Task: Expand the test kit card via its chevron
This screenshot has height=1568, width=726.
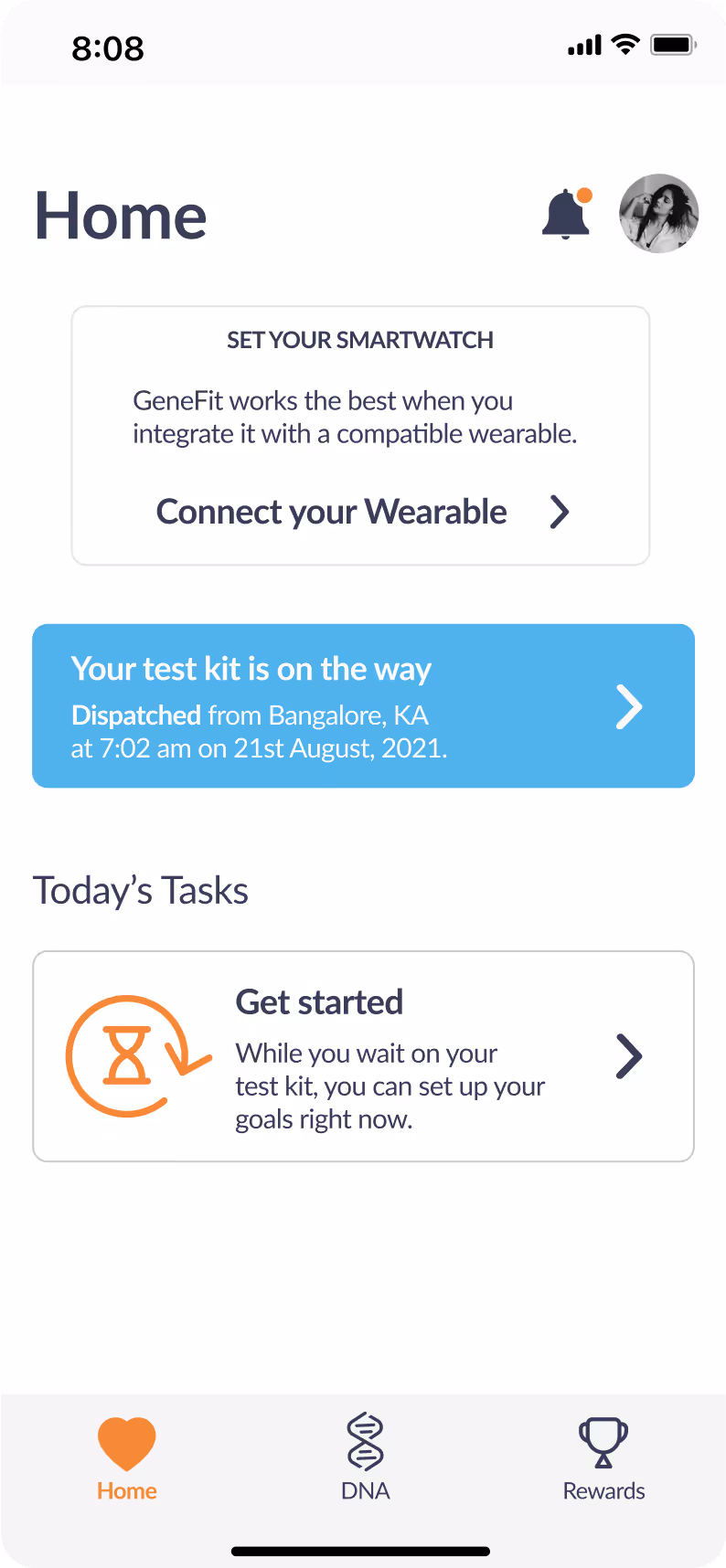Action: [x=629, y=706]
